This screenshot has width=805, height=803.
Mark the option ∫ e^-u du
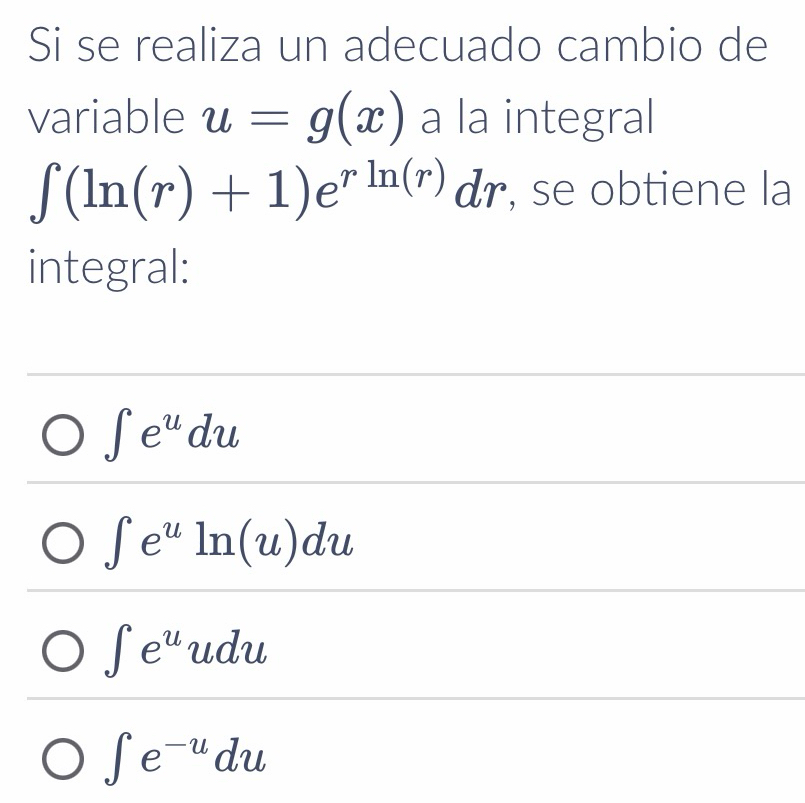click(x=64, y=759)
